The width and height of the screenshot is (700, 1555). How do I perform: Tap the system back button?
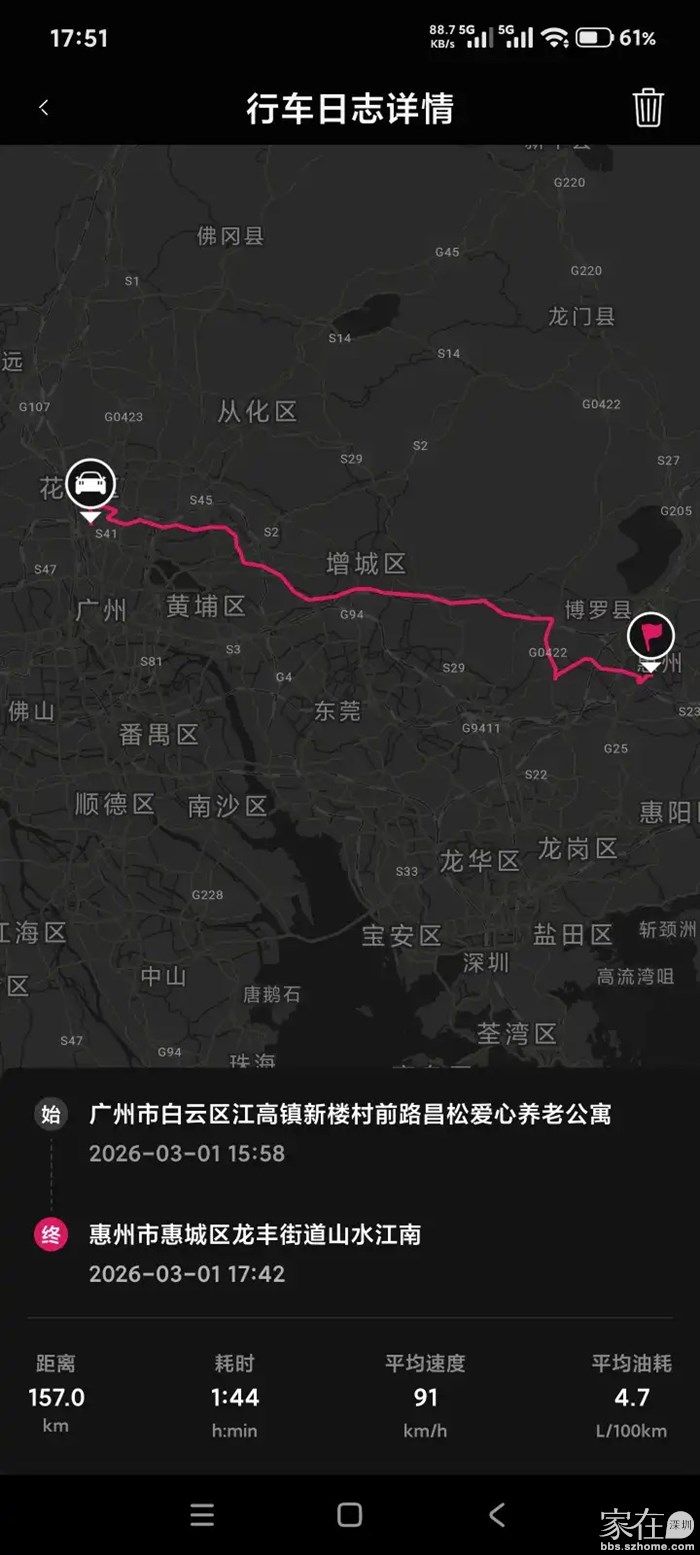coord(497,1514)
